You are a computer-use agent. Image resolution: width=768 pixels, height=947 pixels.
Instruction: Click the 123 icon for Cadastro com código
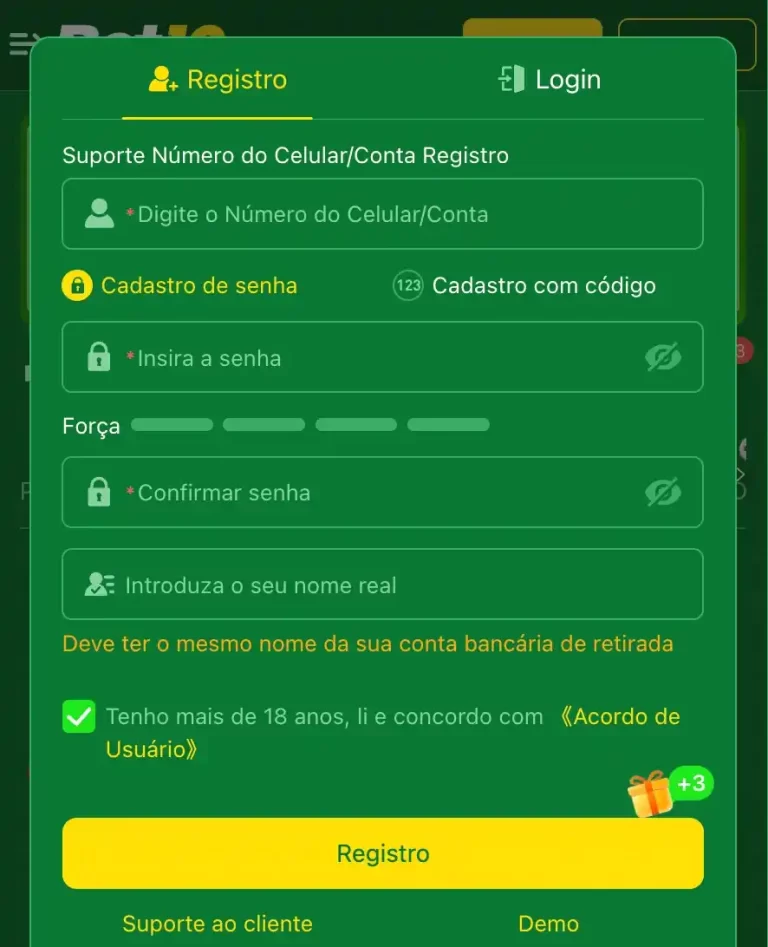(407, 286)
